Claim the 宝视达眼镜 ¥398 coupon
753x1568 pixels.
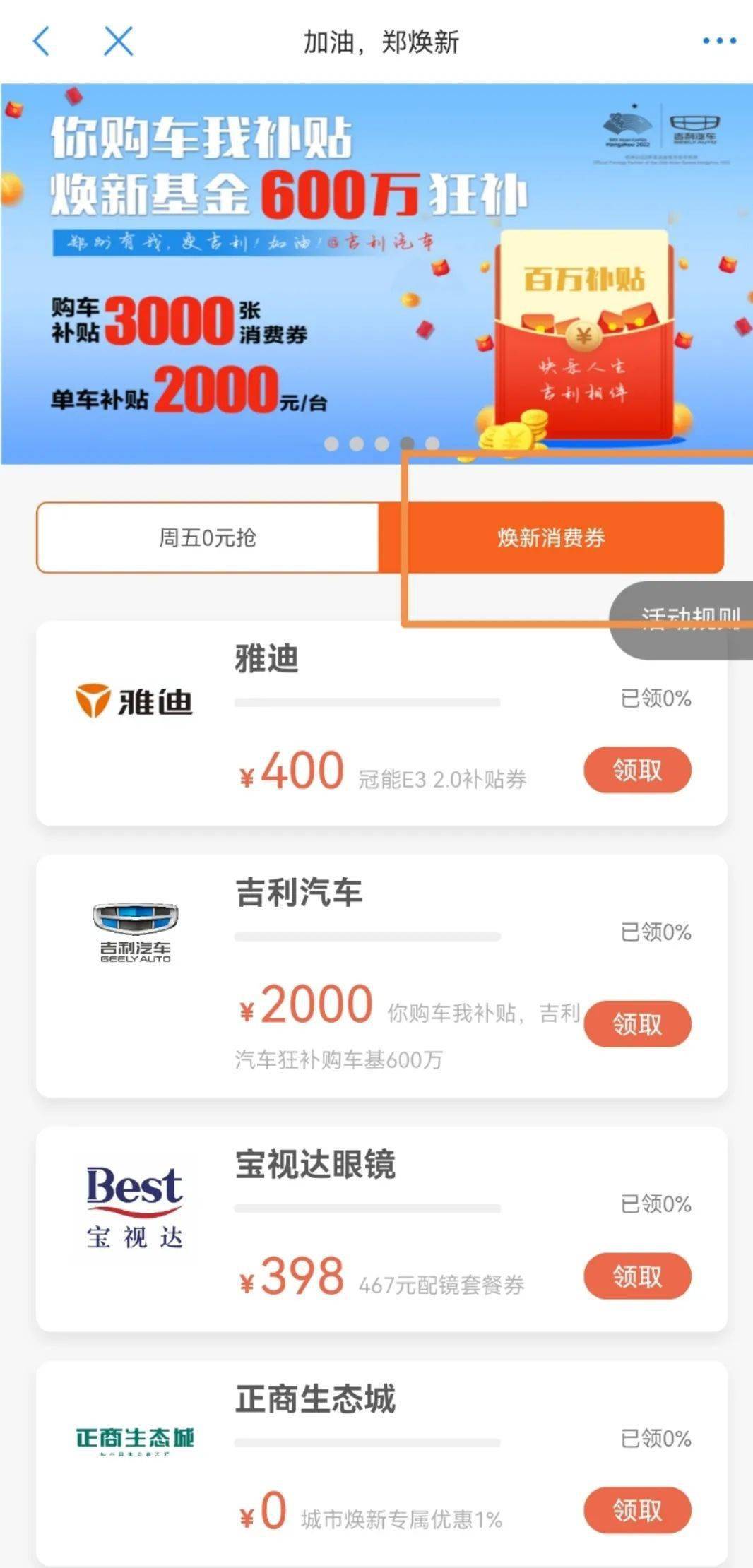[x=637, y=1276]
